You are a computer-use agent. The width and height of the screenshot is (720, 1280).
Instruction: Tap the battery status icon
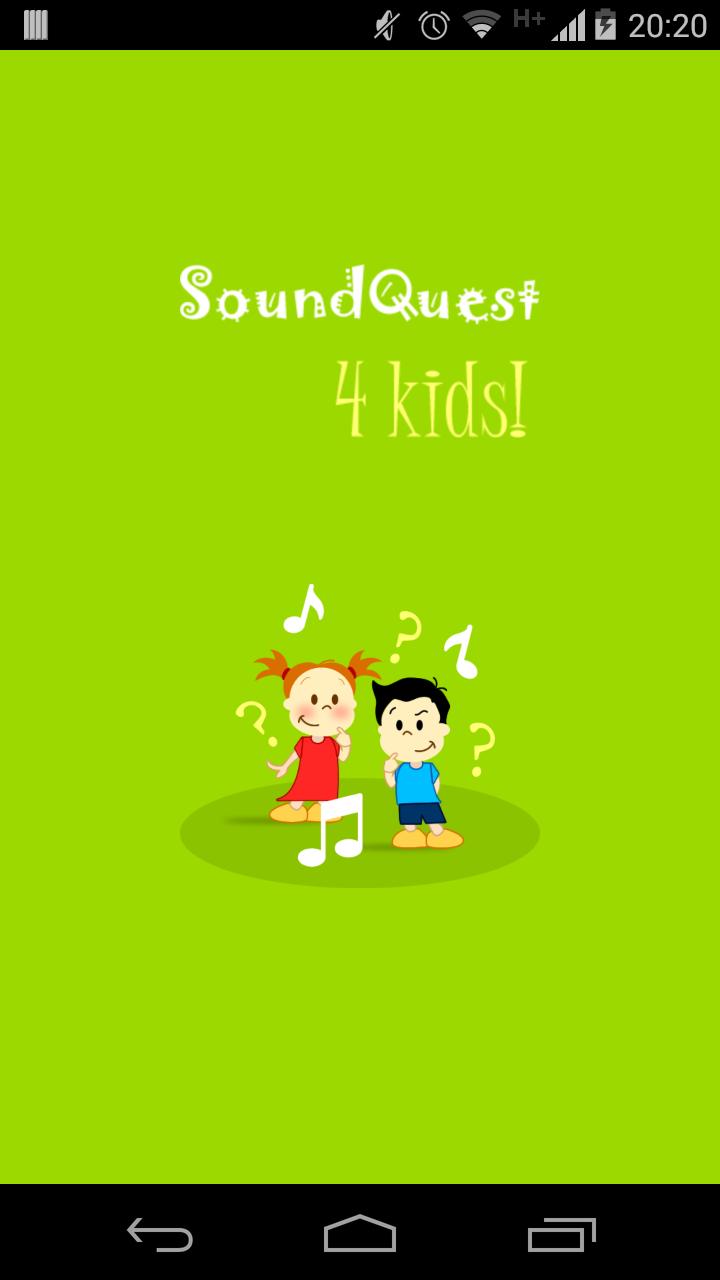pos(608,22)
